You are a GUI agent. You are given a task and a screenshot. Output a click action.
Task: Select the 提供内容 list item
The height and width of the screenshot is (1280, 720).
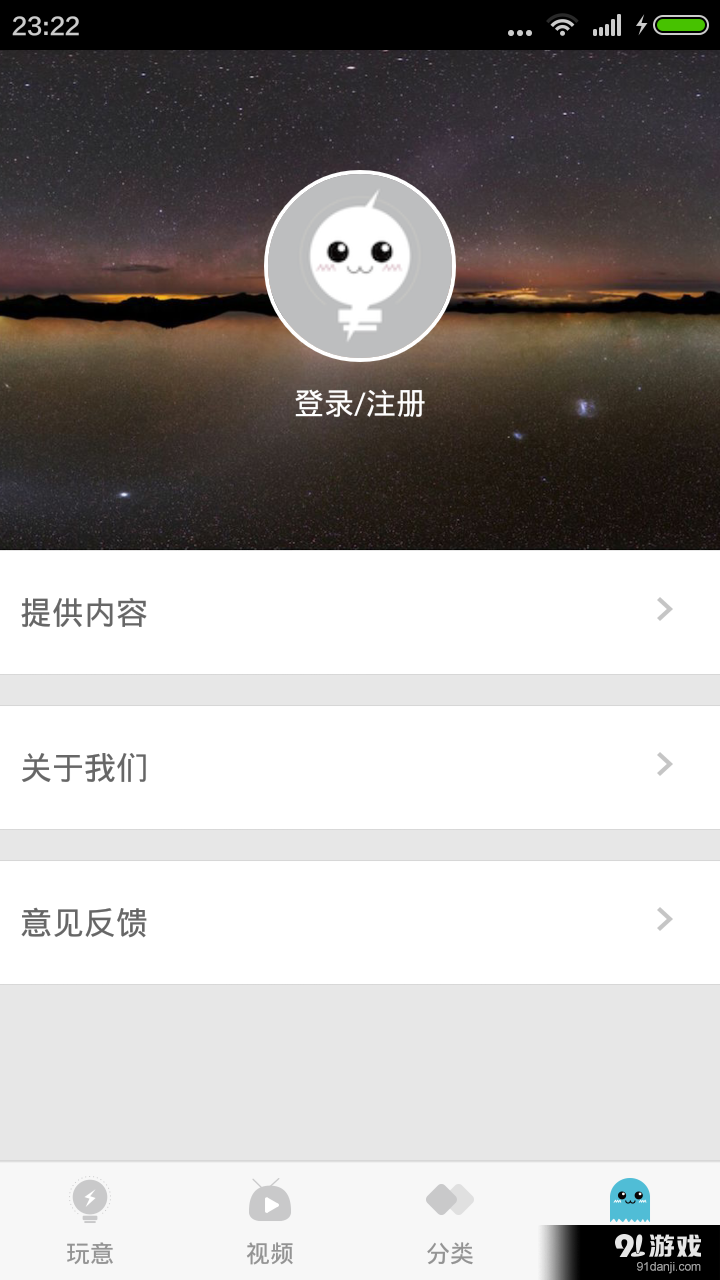[85, 612]
